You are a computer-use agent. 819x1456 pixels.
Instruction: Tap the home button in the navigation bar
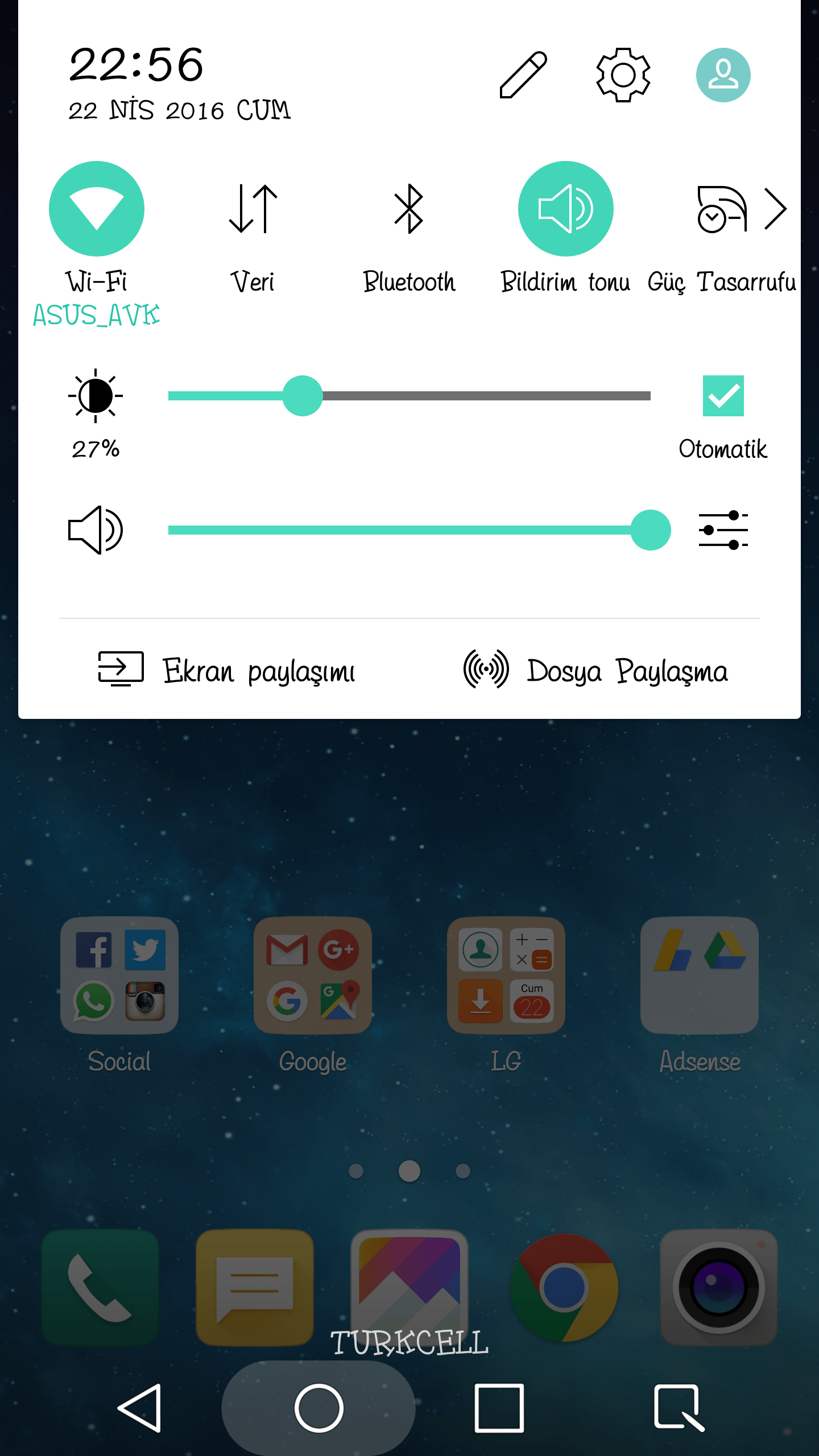(x=318, y=1408)
